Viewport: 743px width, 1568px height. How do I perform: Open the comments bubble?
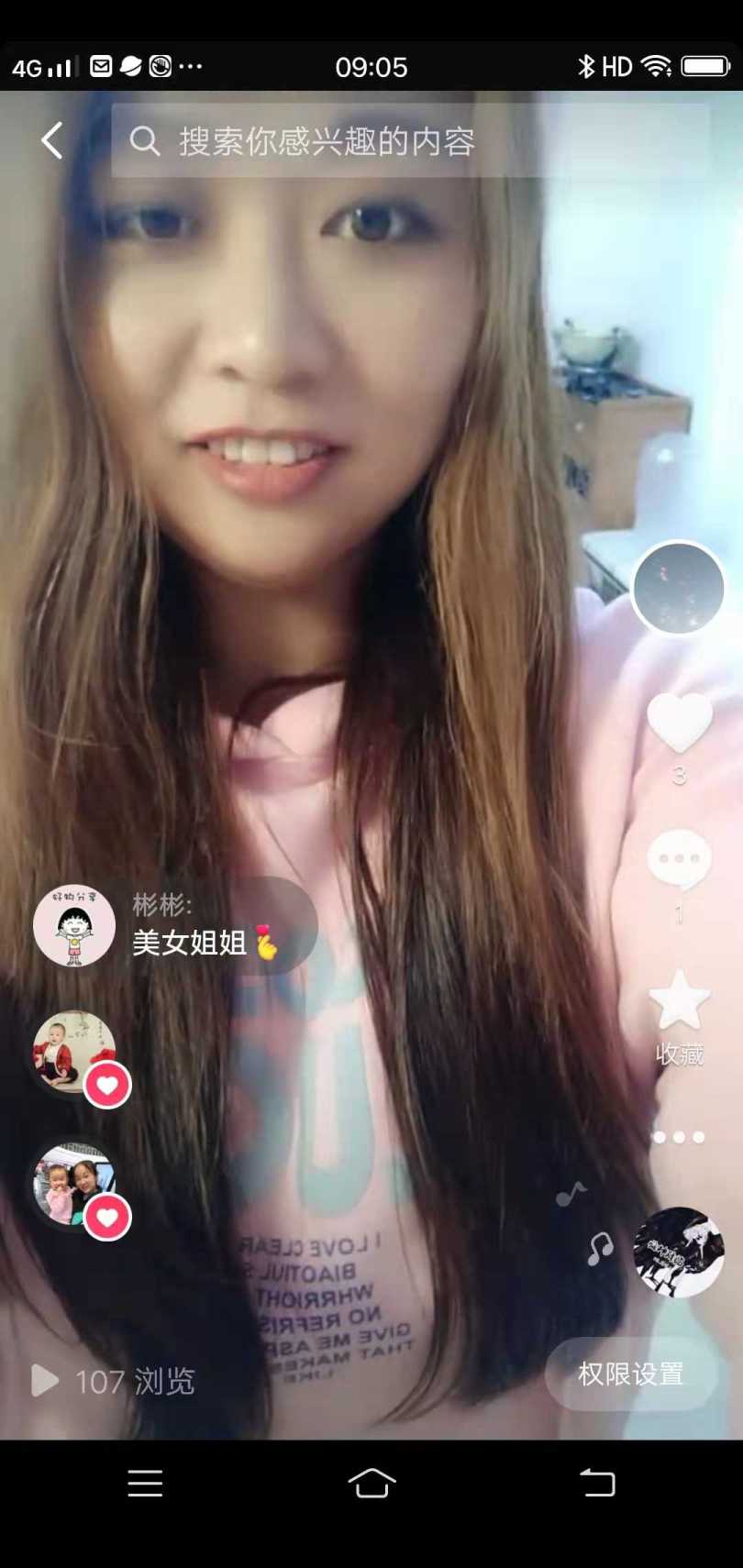click(679, 860)
